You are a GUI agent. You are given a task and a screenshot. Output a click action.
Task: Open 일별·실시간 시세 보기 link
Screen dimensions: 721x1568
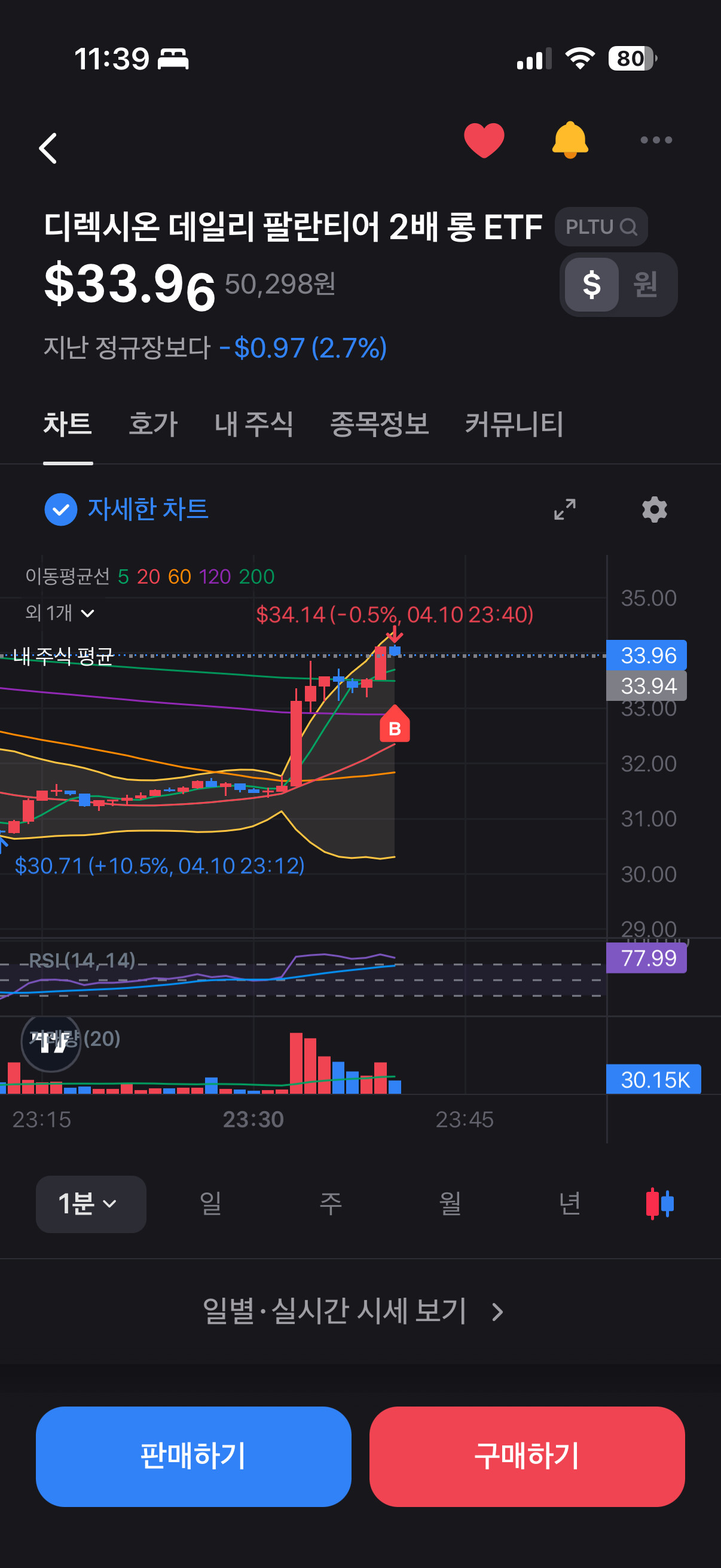(x=353, y=1311)
